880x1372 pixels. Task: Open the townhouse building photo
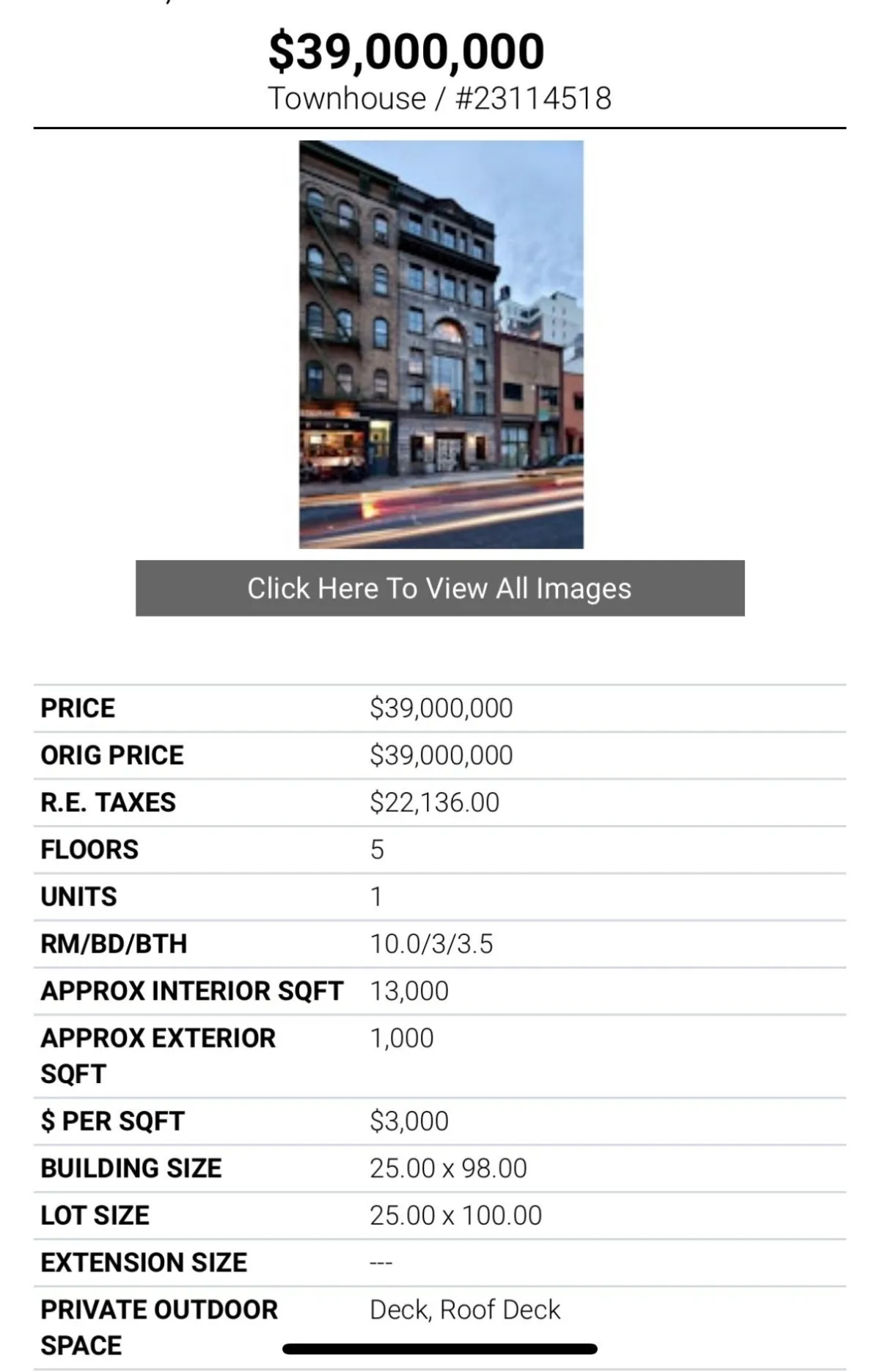click(x=441, y=344)
